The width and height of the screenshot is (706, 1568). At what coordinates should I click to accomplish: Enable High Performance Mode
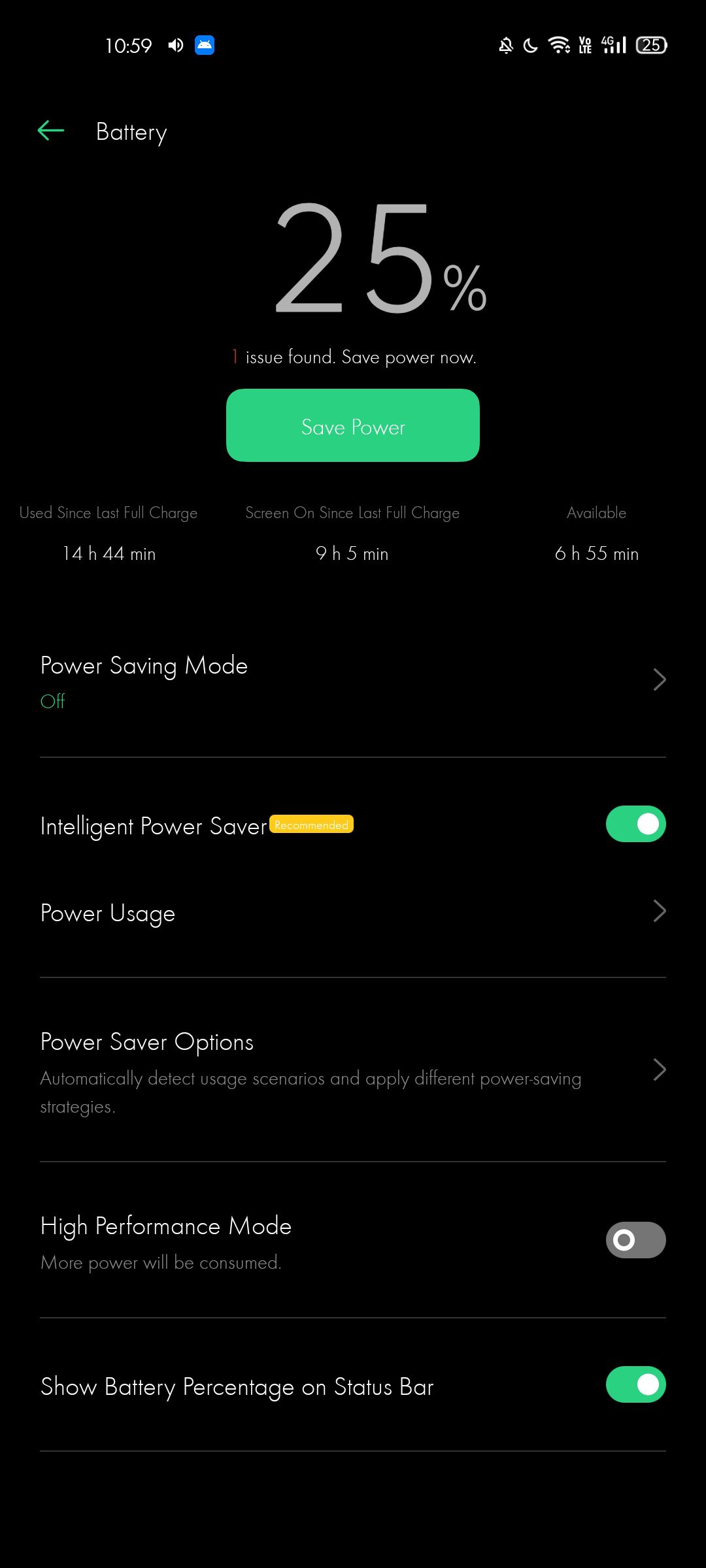(x=635, y=1240)
